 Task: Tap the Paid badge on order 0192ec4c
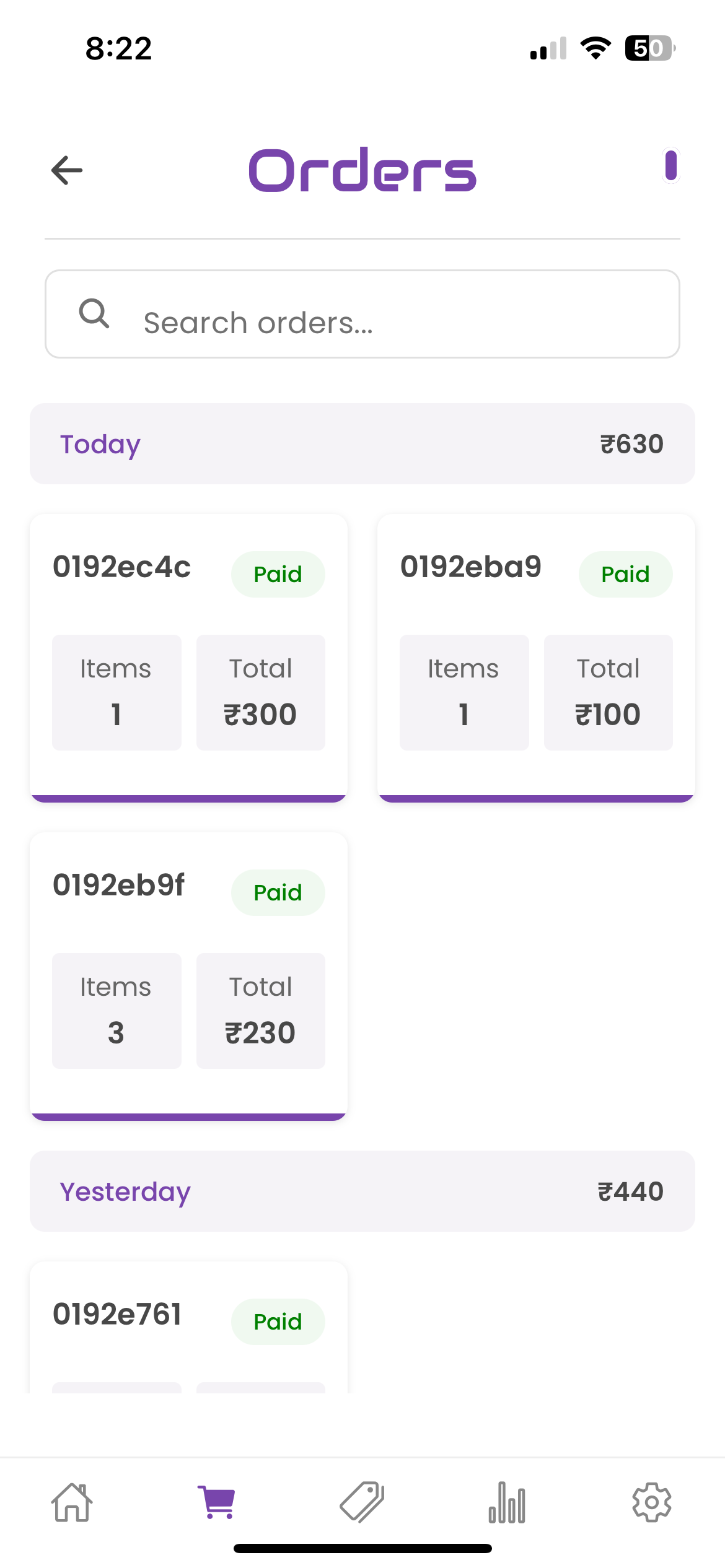(278, 573)
